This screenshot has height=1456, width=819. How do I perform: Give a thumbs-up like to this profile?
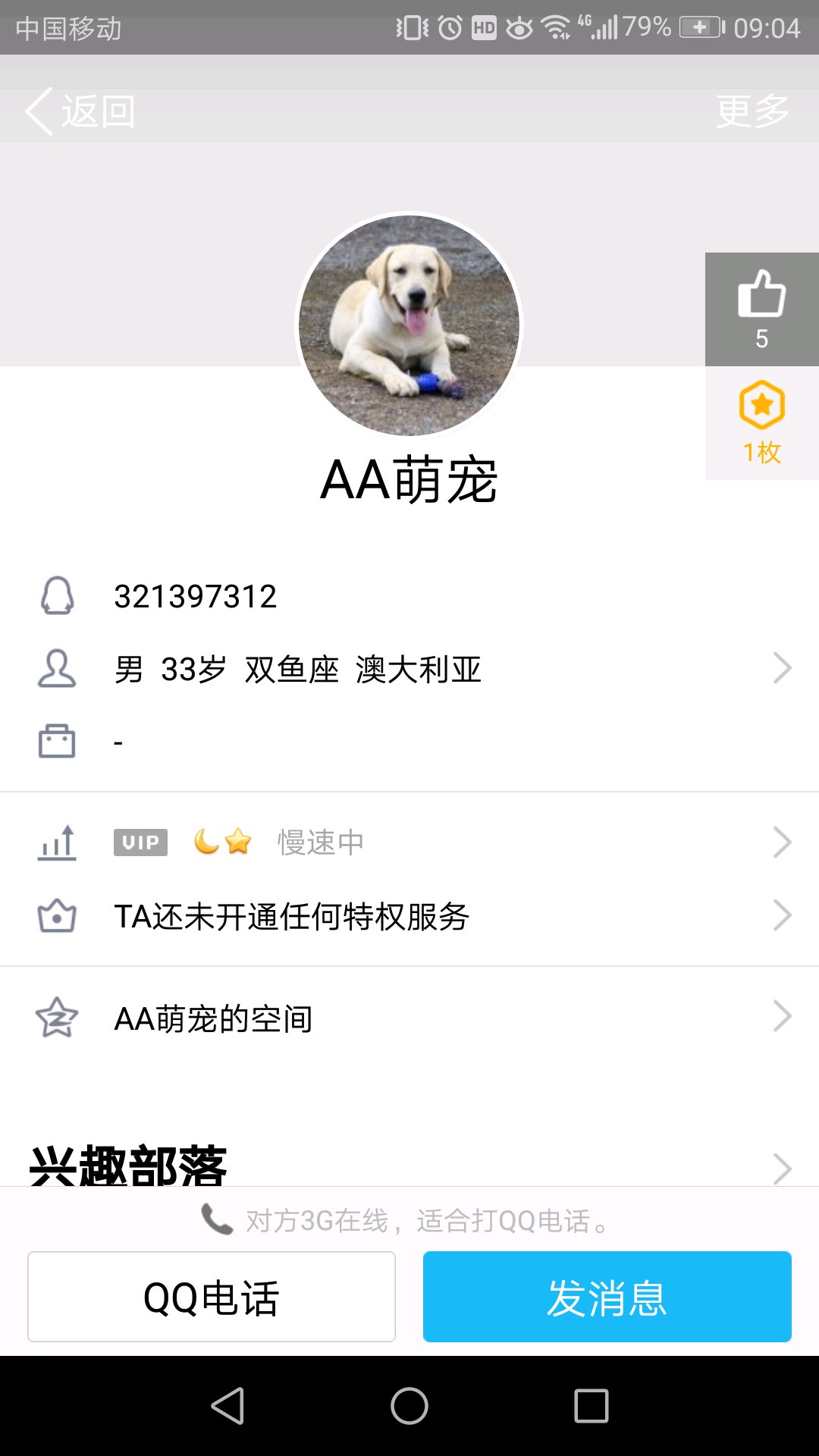[x=761, y=308]
